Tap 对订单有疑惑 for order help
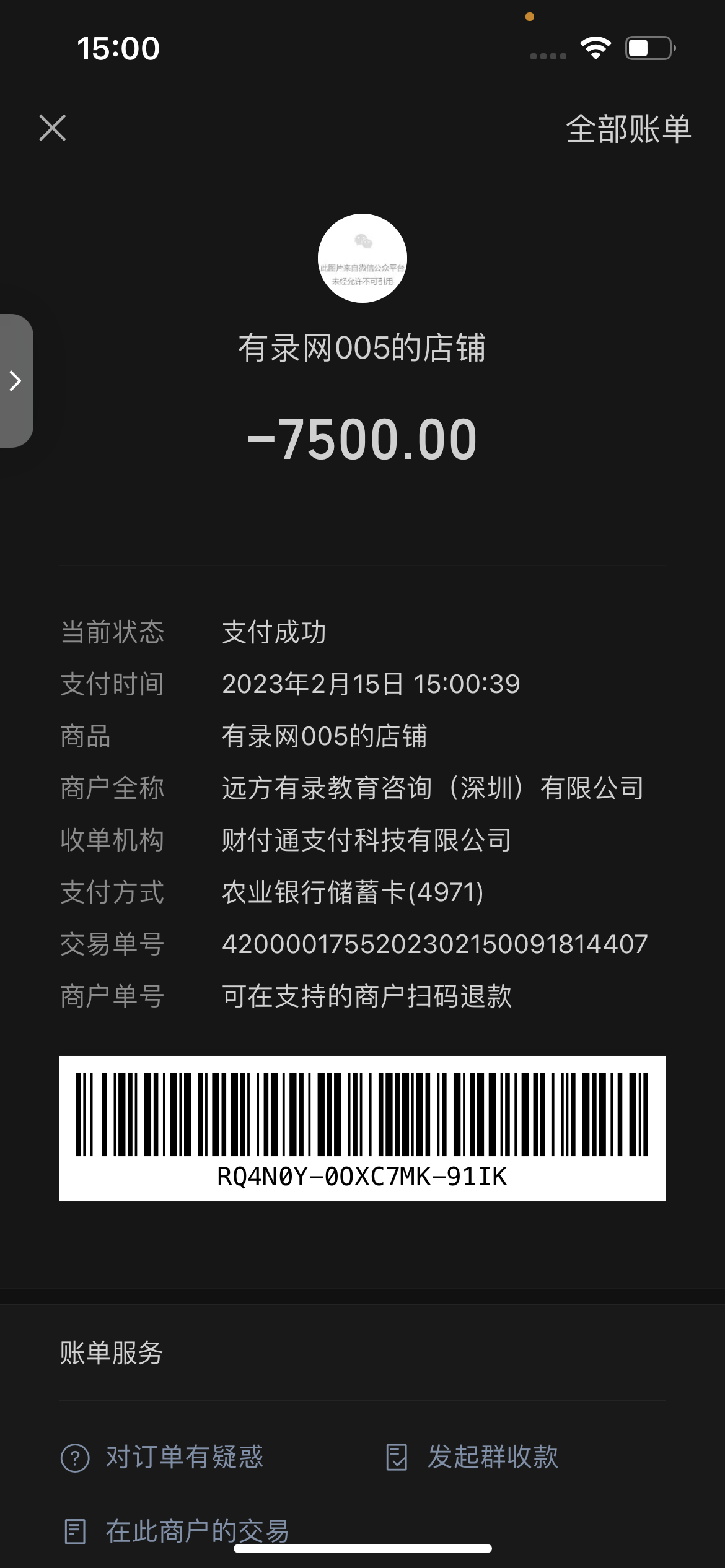Image resolution: width=725 pixels, height=1568 pixels. tap(162, 1457)
